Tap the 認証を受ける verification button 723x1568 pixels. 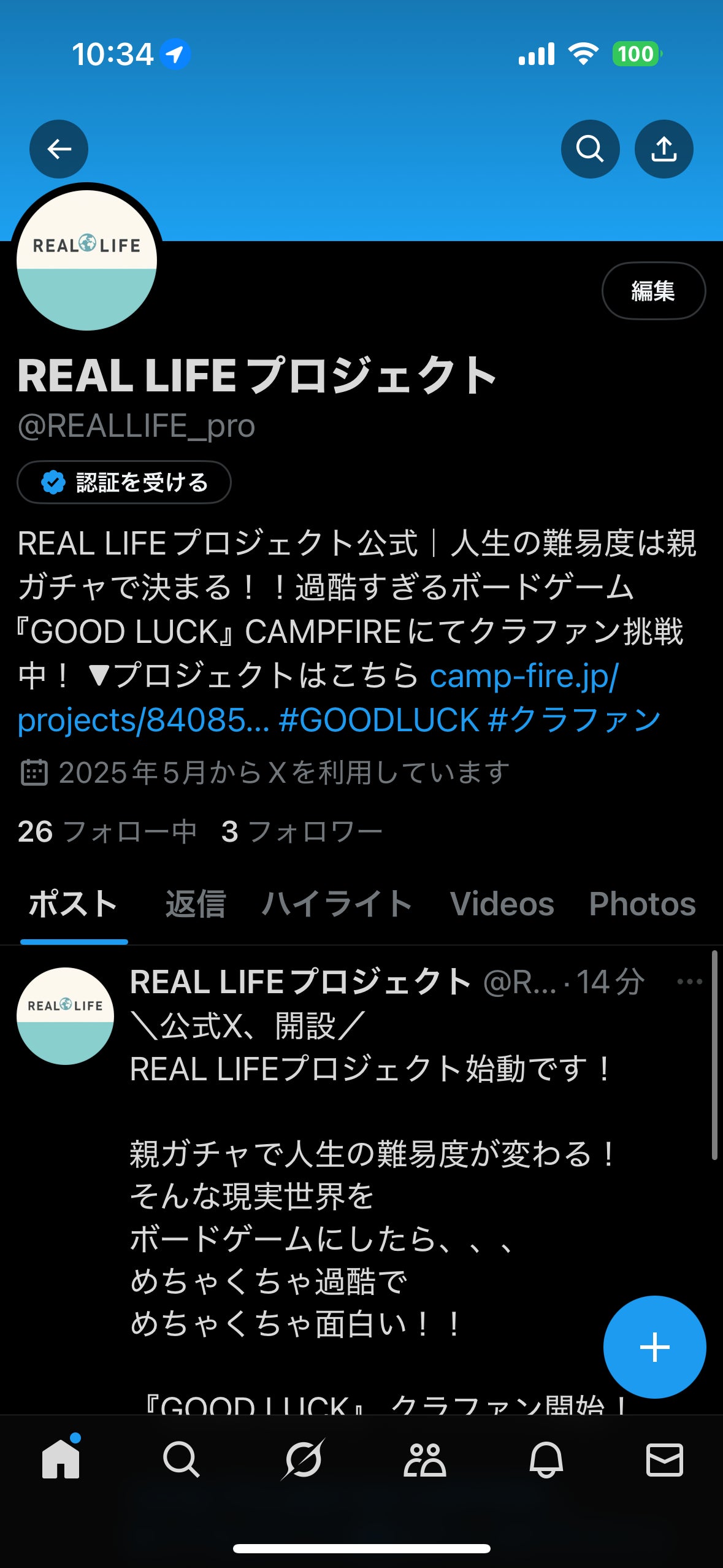click(124, 482)
